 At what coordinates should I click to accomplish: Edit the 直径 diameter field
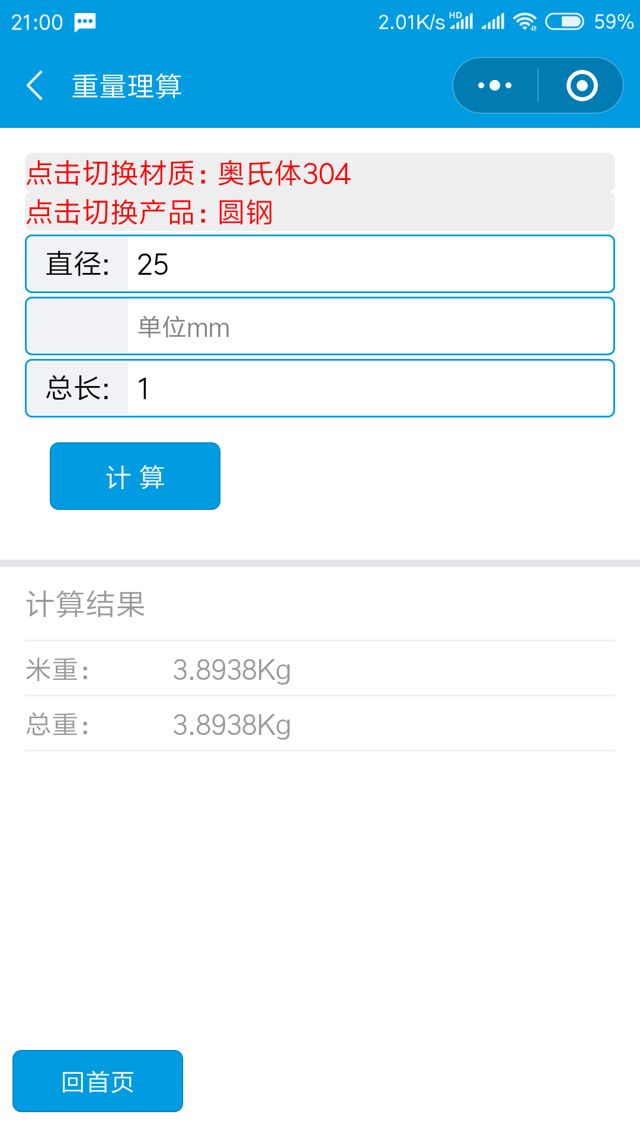pyautogui.click(x=368, y=264)
